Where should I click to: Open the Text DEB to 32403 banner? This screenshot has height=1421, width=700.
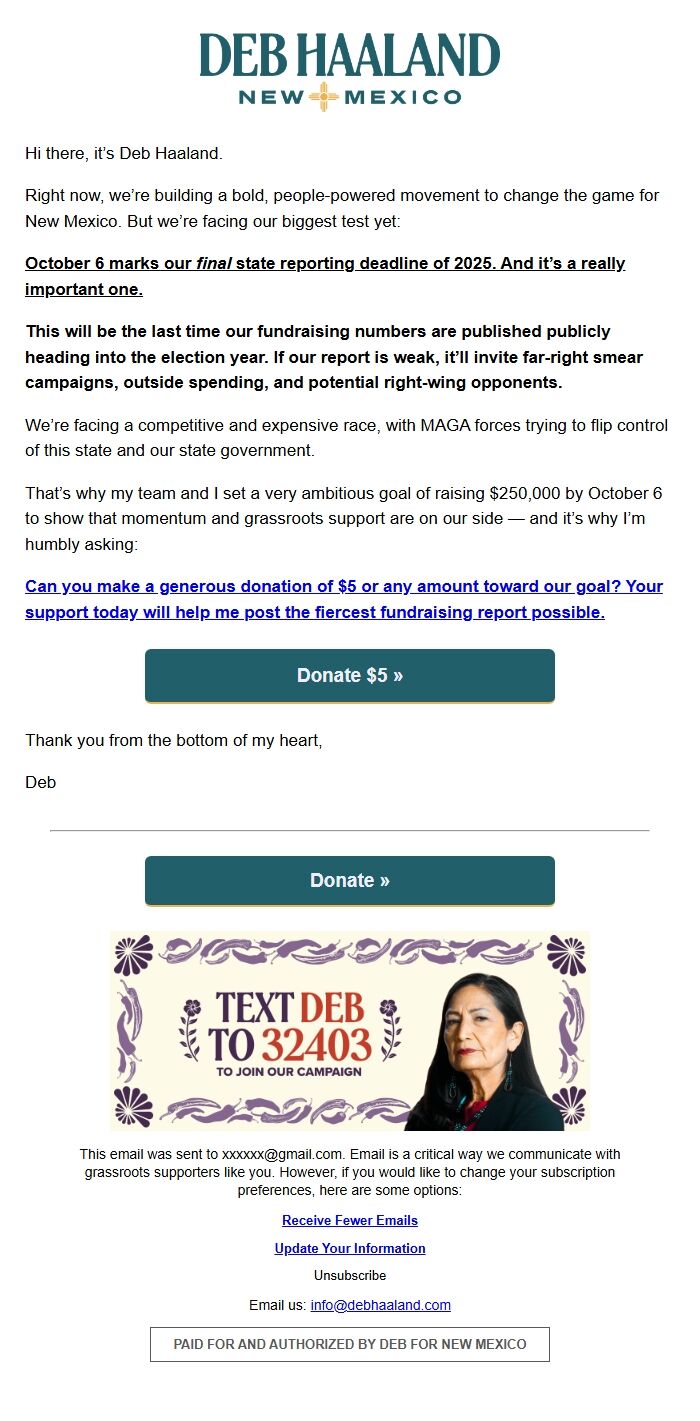349,1030
